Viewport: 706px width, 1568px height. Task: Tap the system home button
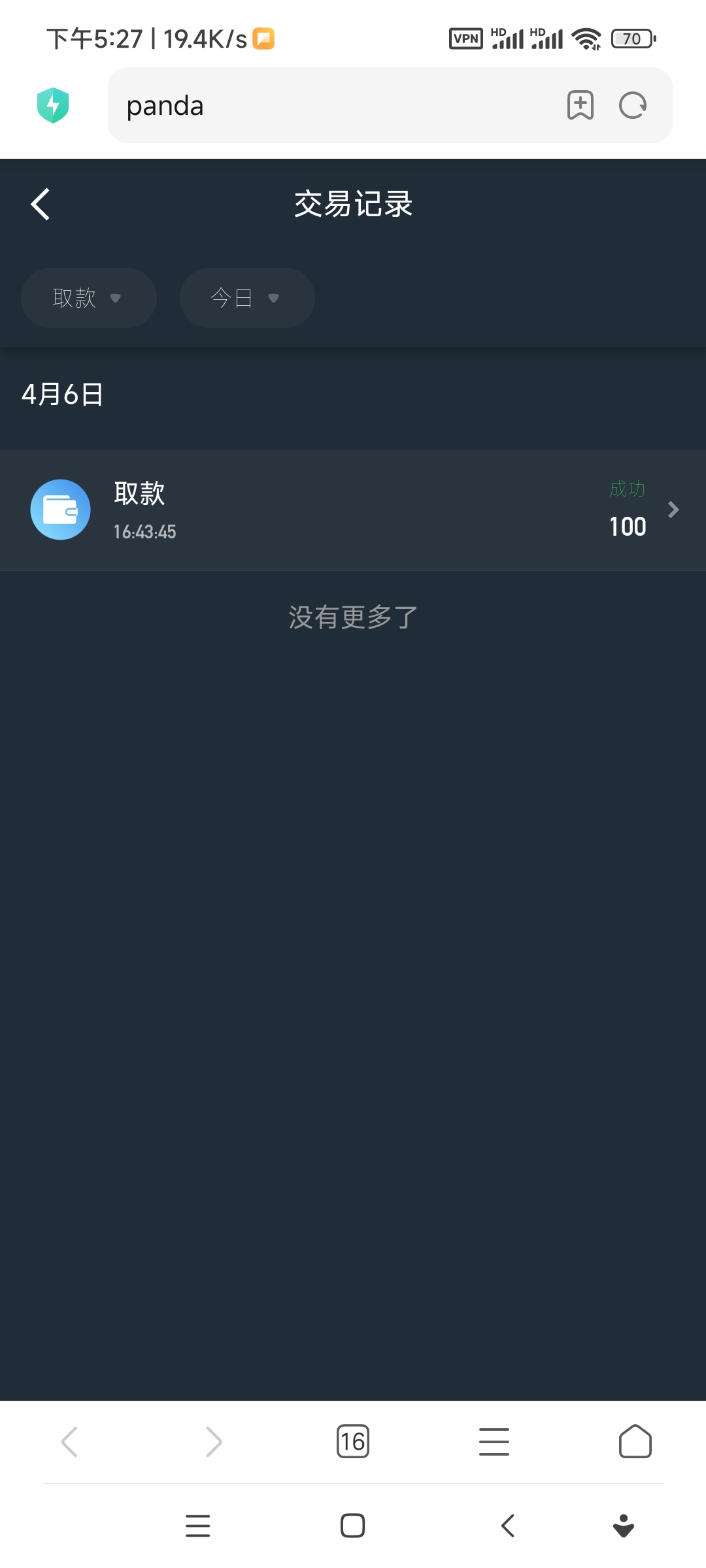click(x=353, y=1526)
